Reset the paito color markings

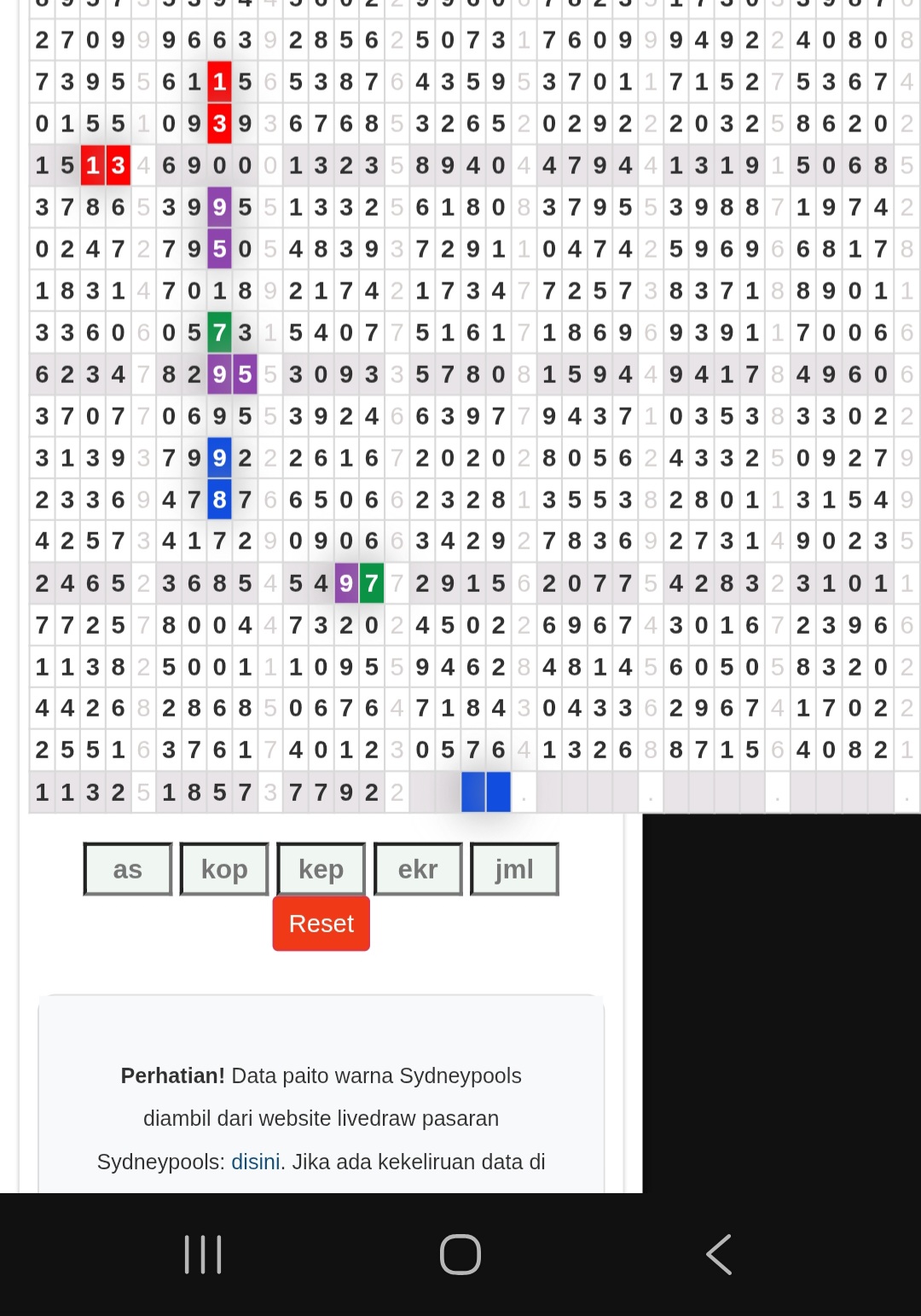click(321, 924)
